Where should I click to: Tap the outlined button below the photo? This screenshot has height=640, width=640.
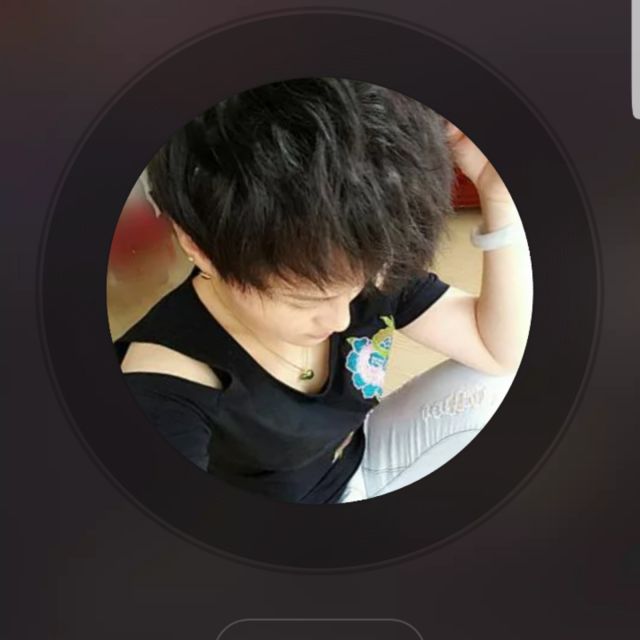coord(320,630)
